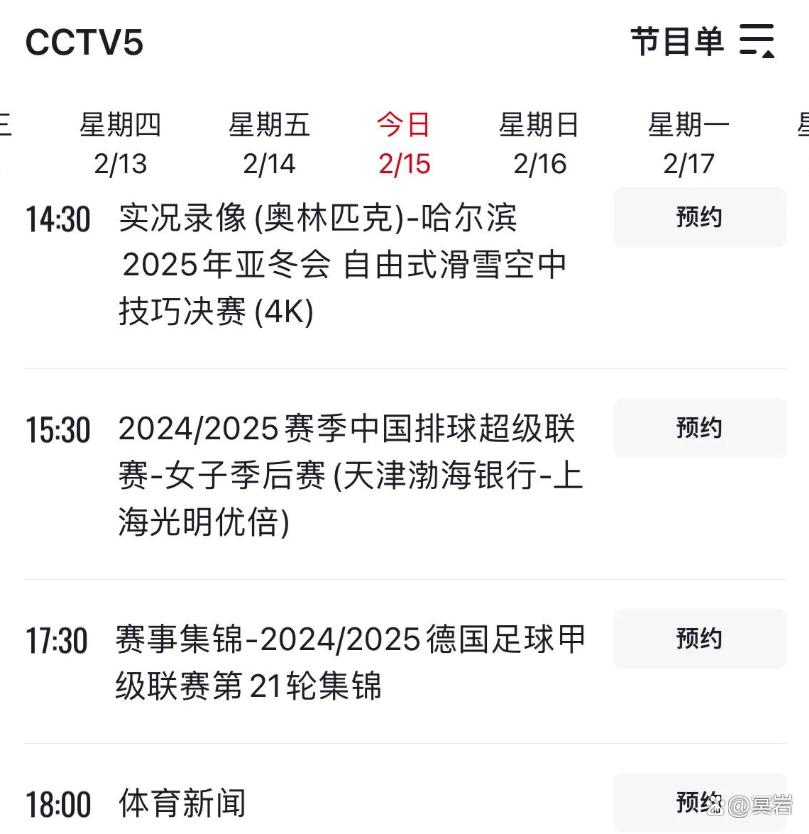
Task: Switch to 星期日 2/16 schedule
Action: (539, 143)
